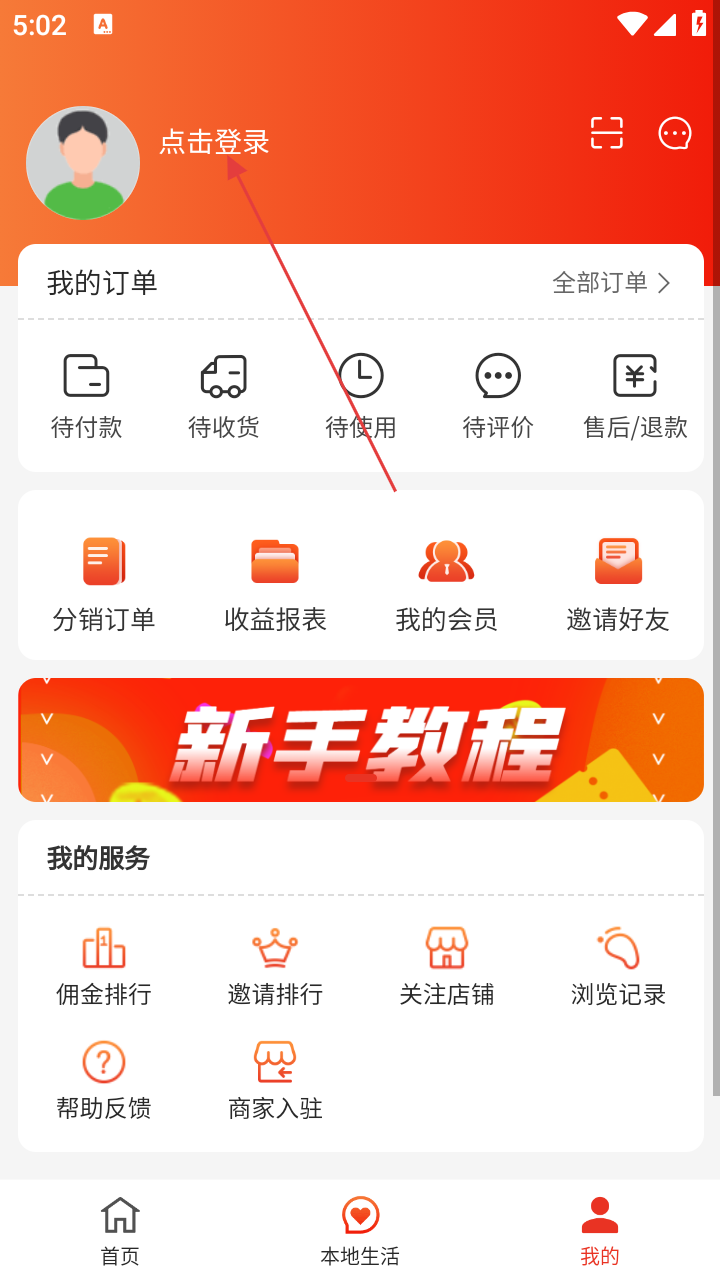Tap the profile avatar
Screen dimensions: 720x1280
click(x=83, y=163)
